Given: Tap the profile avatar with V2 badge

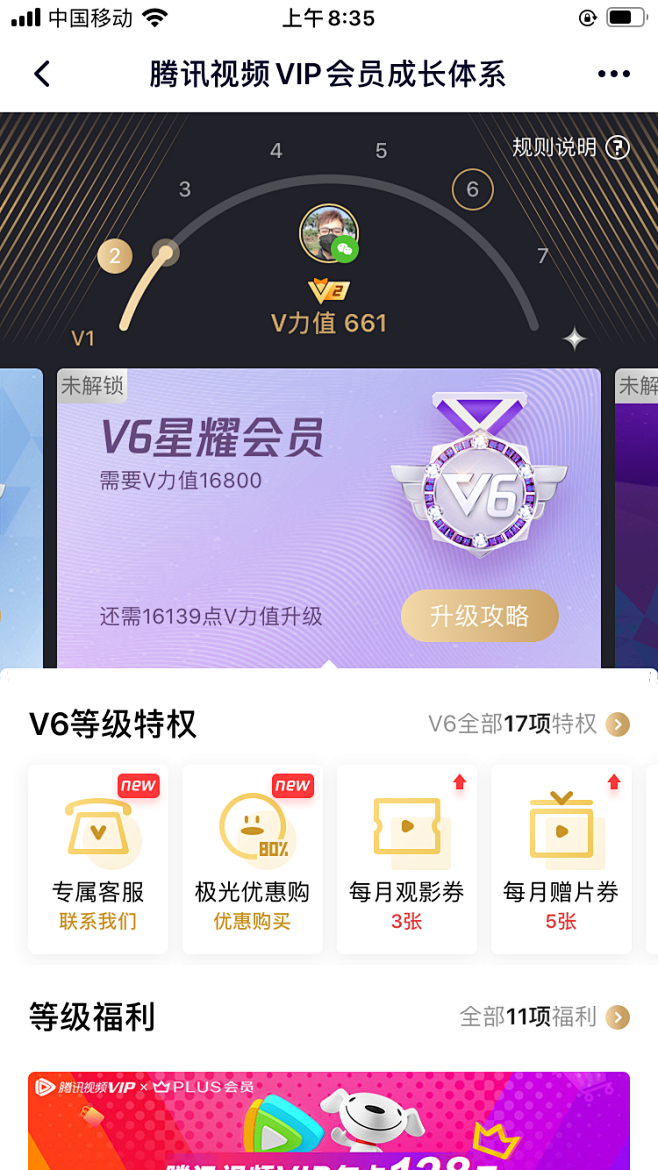Looking at the screenshot, I should coord(329,235).
